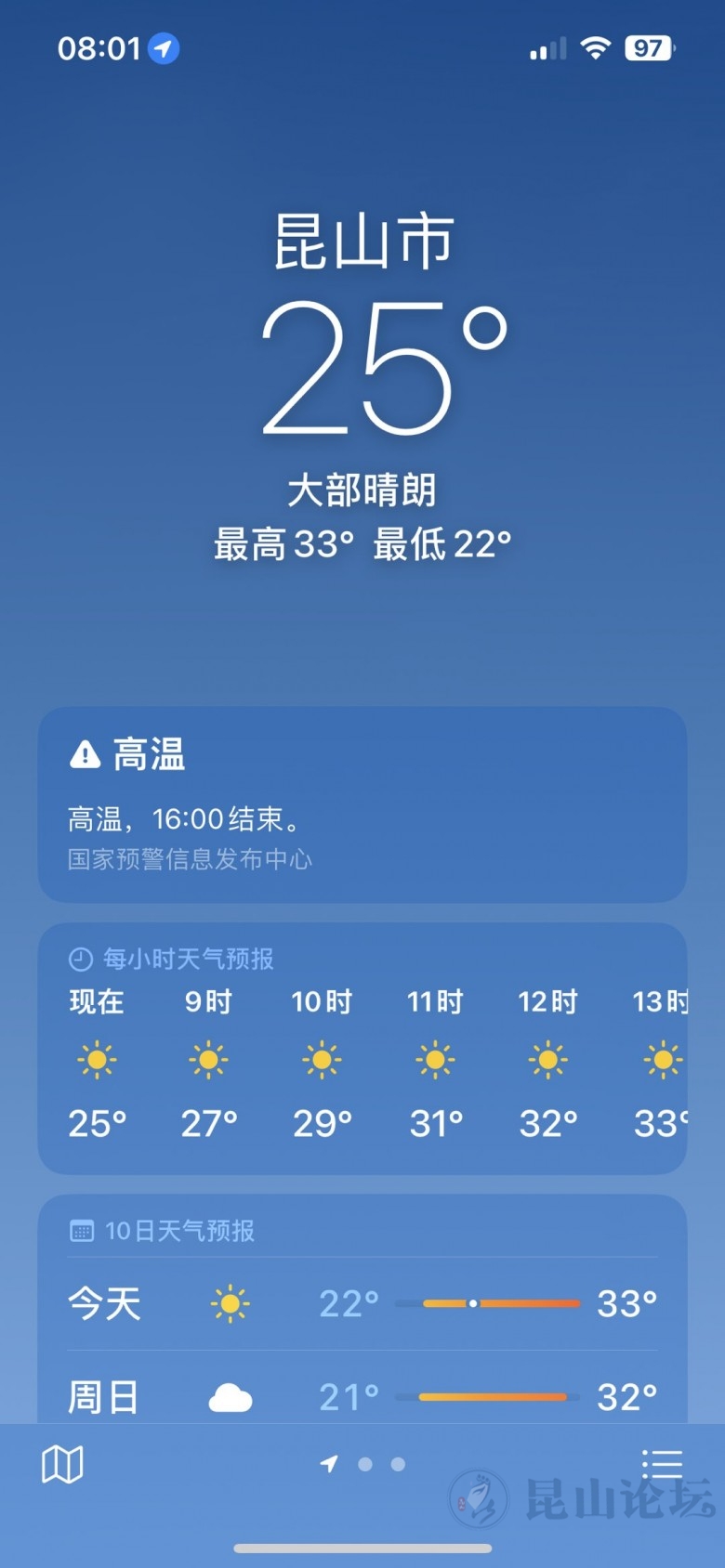Screen dimensions: 725x1568
Task: Tap the page indicator dots
Action: tap(364, 1465)
